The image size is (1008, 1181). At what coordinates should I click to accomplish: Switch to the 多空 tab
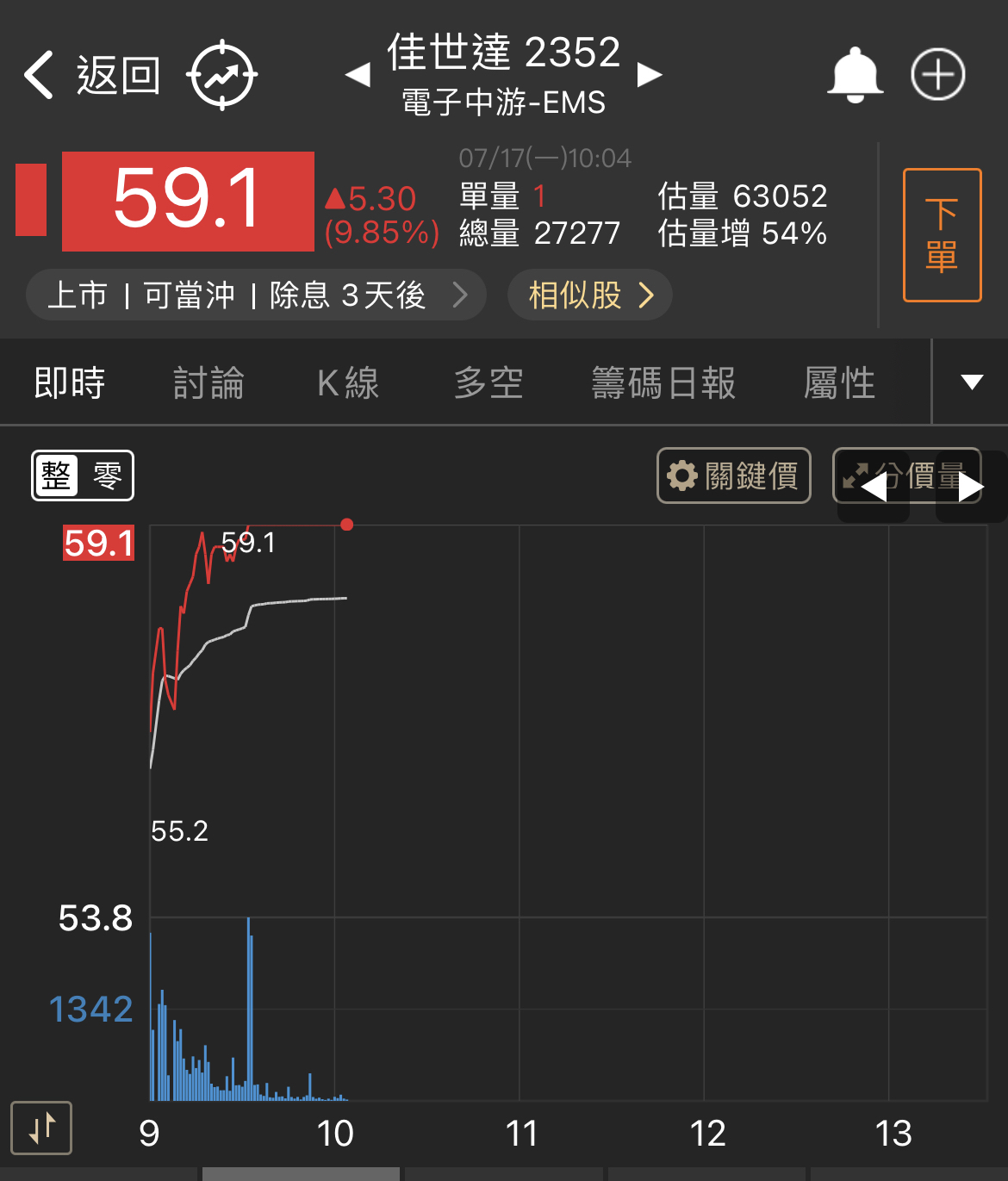coord(488,382)
